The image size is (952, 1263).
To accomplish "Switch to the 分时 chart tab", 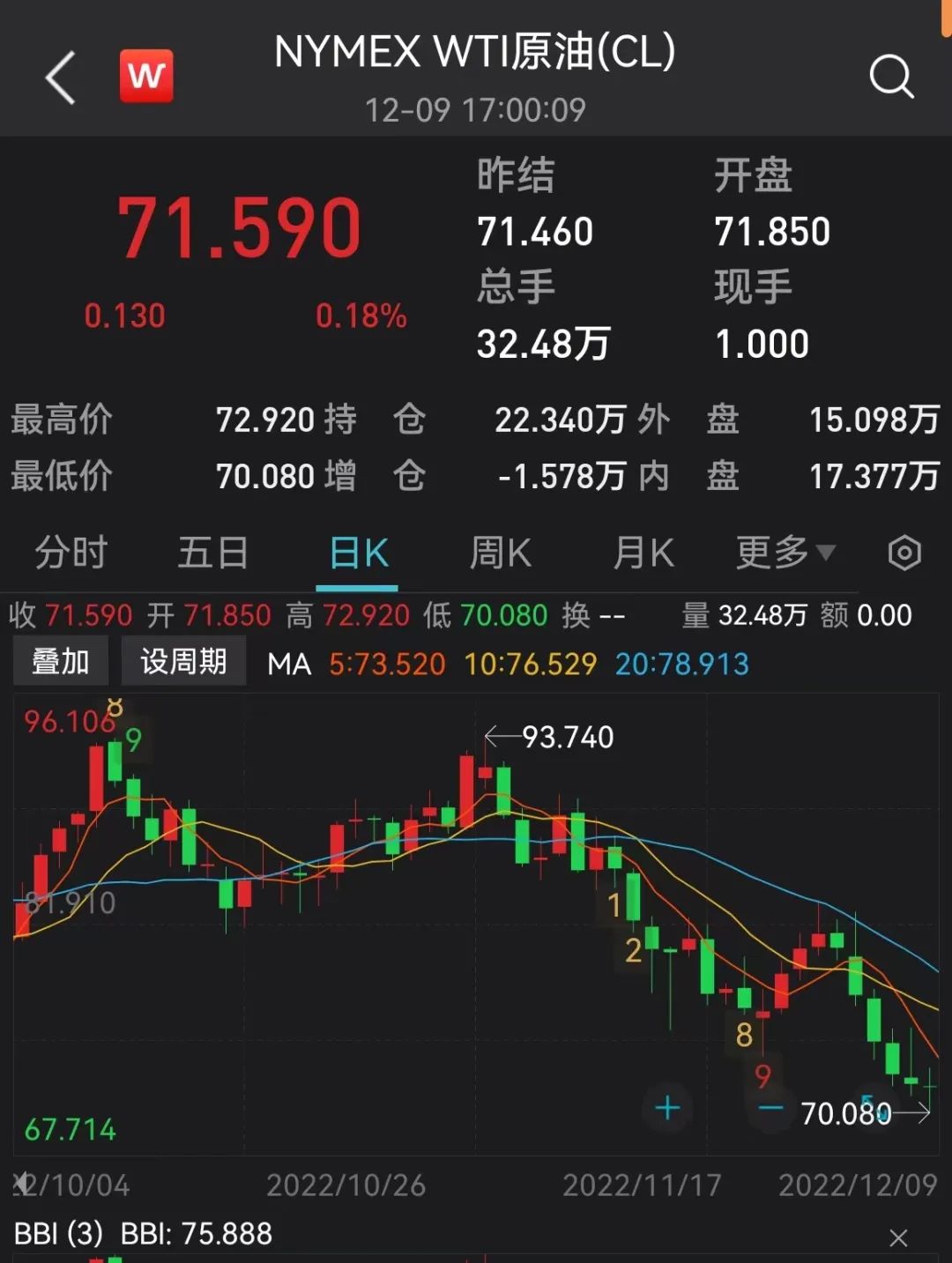I will tap(71, 553).
